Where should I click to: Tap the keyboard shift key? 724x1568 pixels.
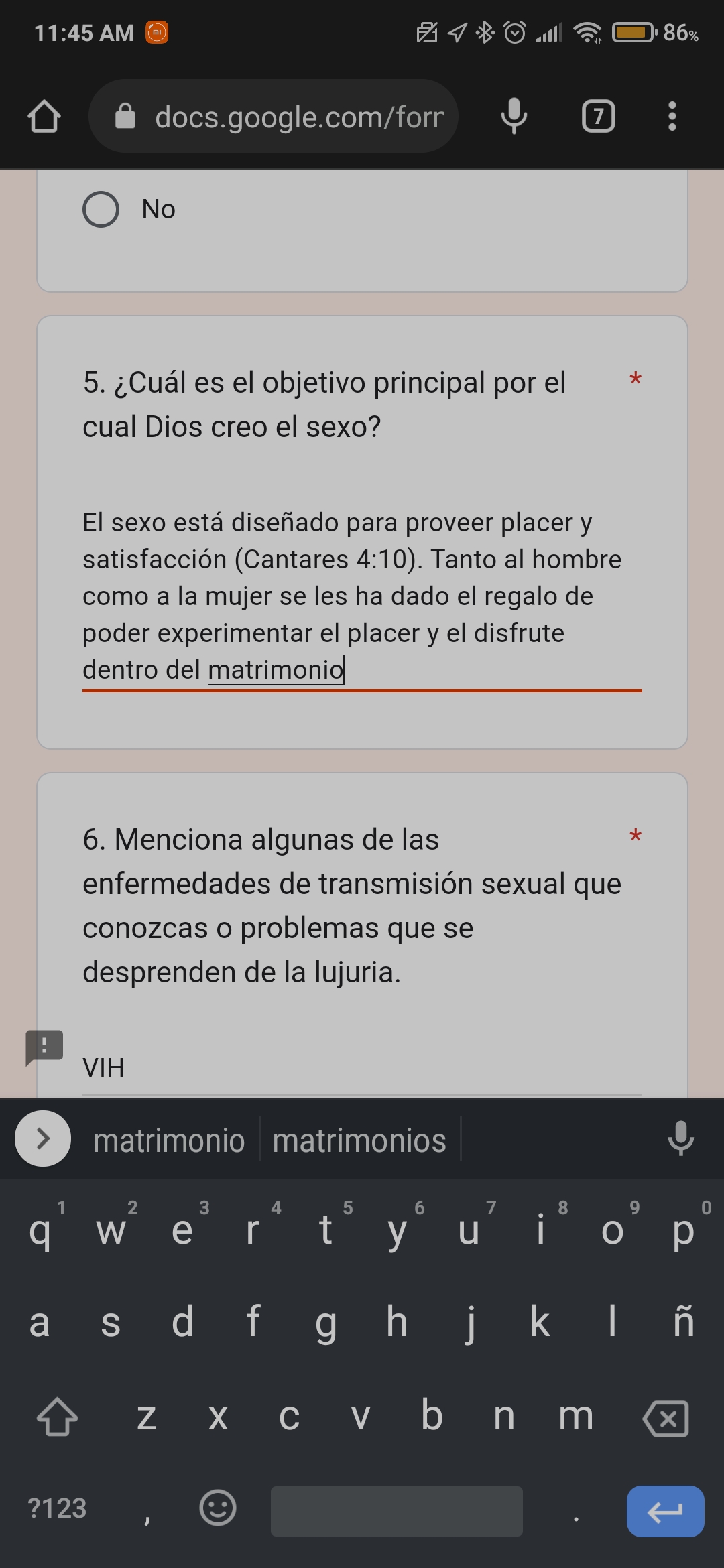click(57, 1418)
